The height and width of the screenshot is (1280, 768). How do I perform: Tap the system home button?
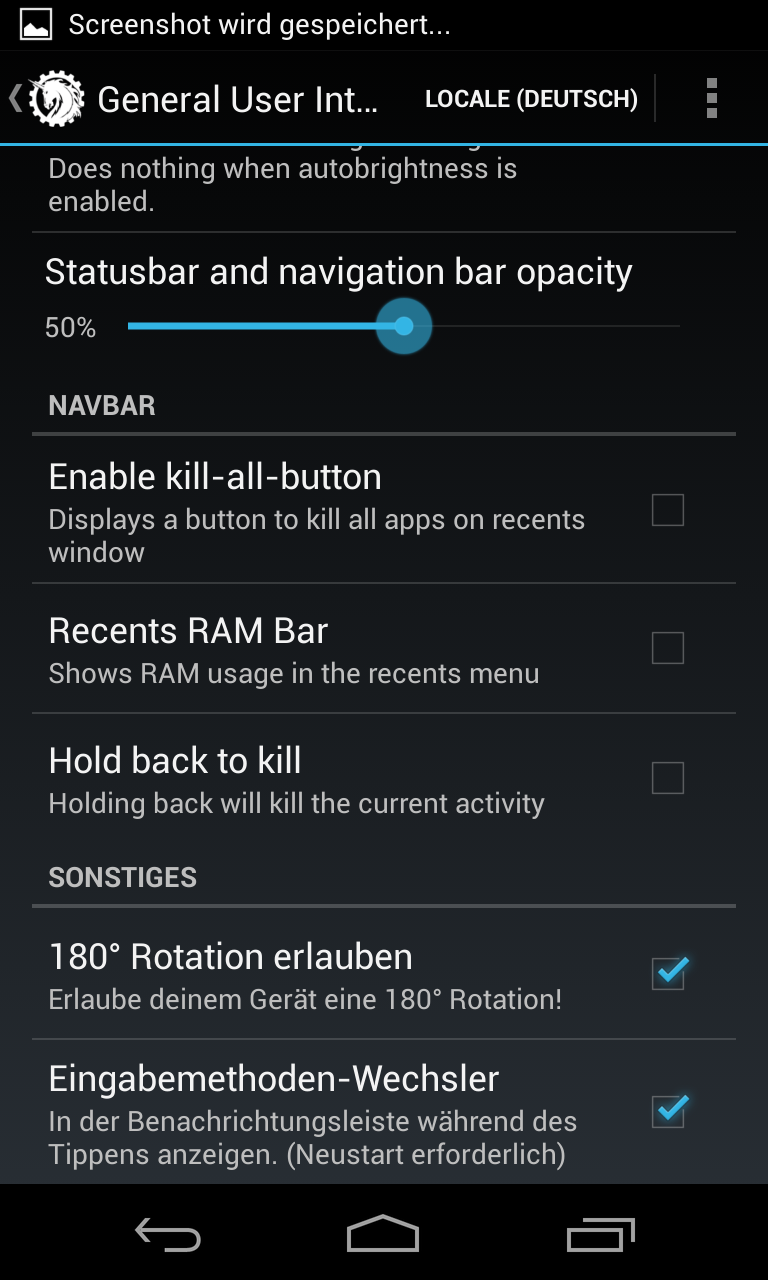point(383,1234)
